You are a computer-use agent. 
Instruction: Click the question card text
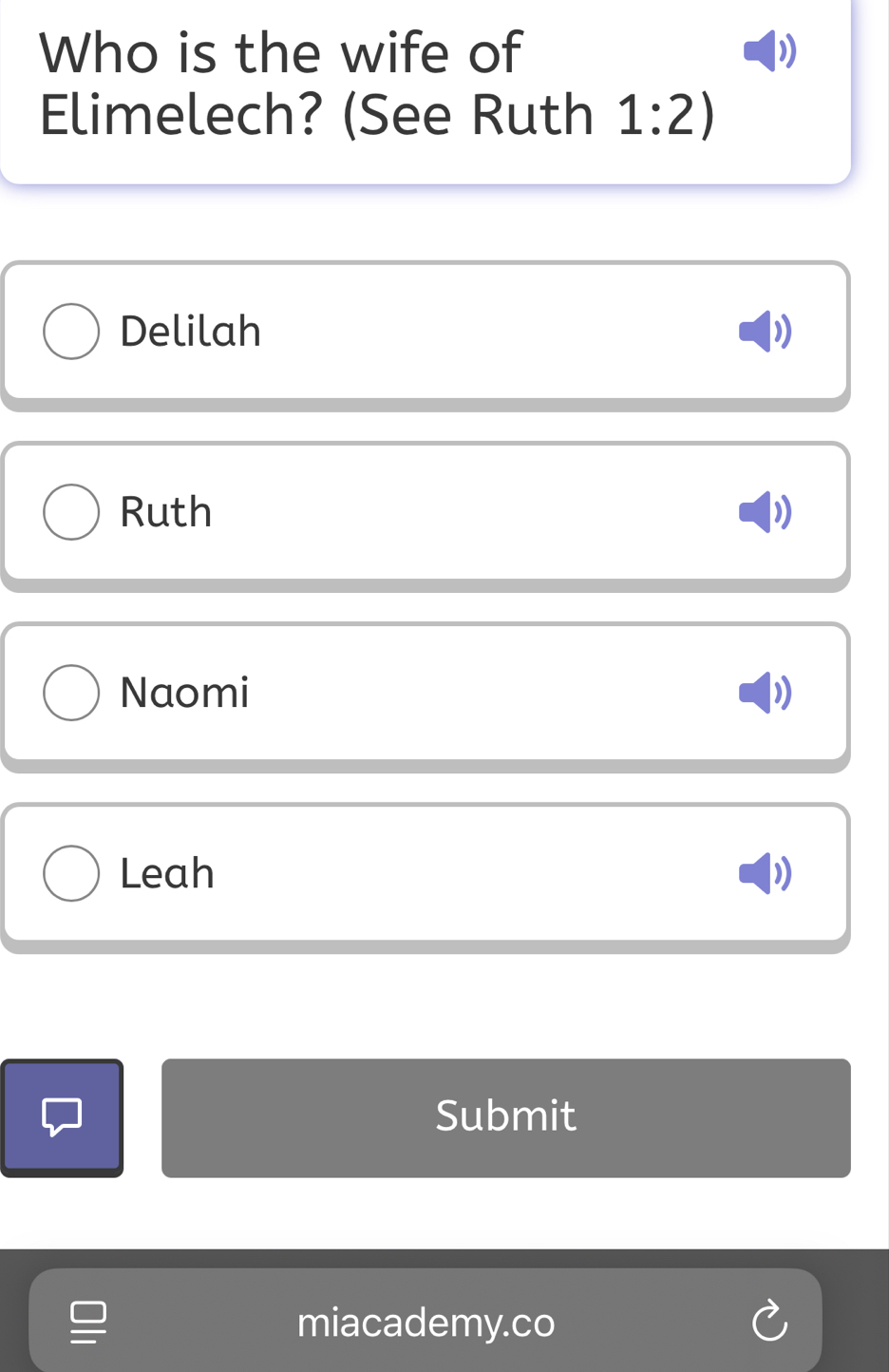(x=380, y=86)
